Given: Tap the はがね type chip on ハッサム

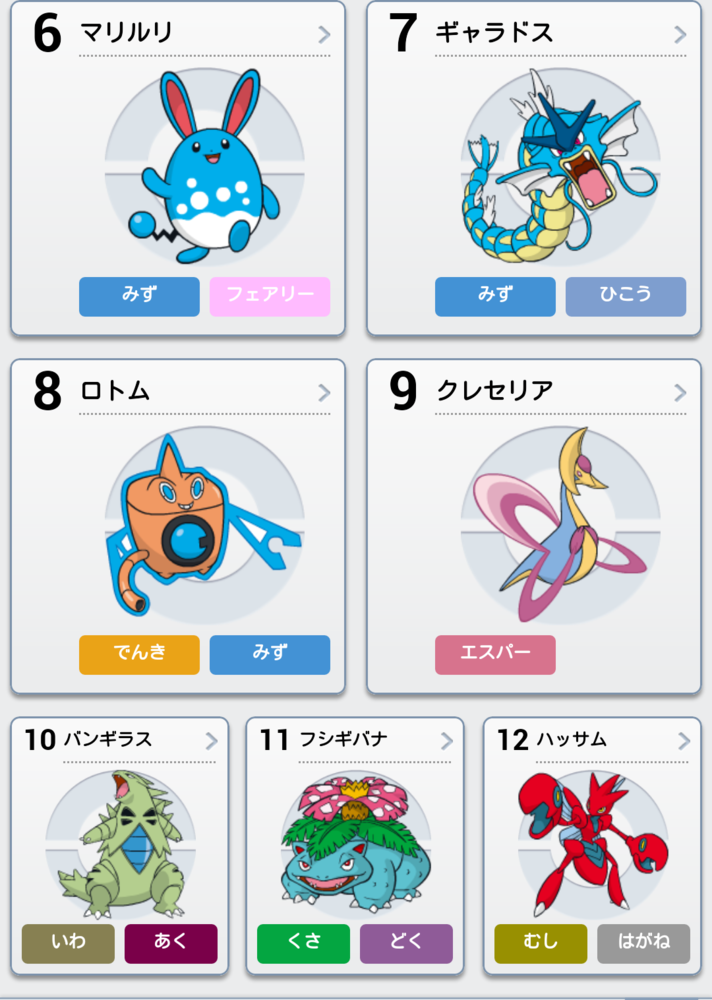Looking at the screenshot, I should (643, 943).
